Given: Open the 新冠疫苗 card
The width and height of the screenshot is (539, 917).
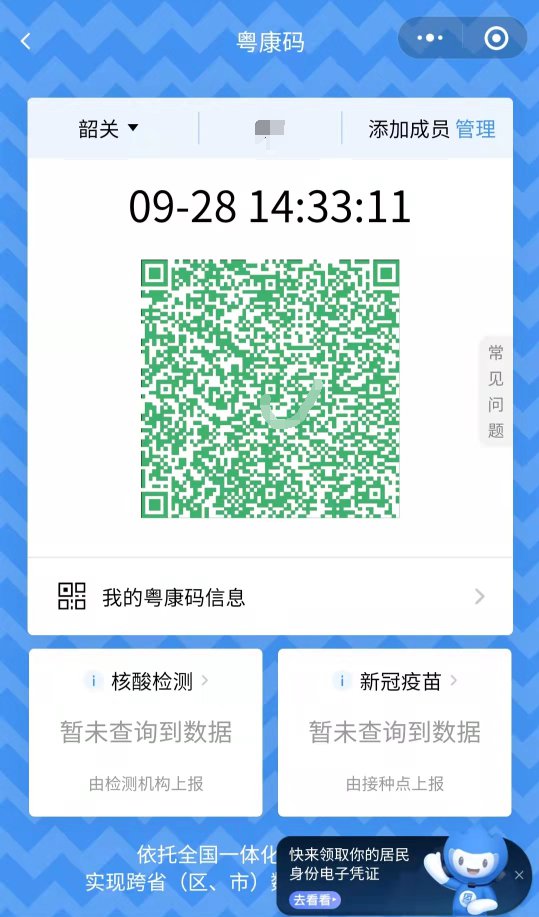Looking at the screenshot, I should coord(395,732).
